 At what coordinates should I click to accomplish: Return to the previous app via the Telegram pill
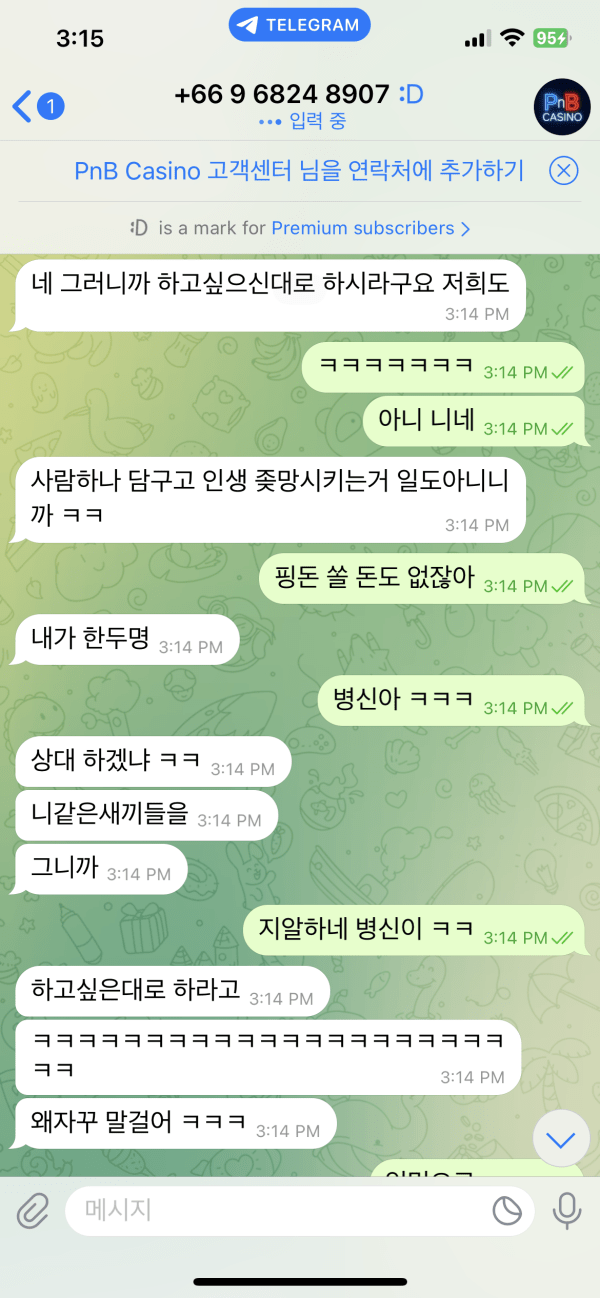(299, 25)
